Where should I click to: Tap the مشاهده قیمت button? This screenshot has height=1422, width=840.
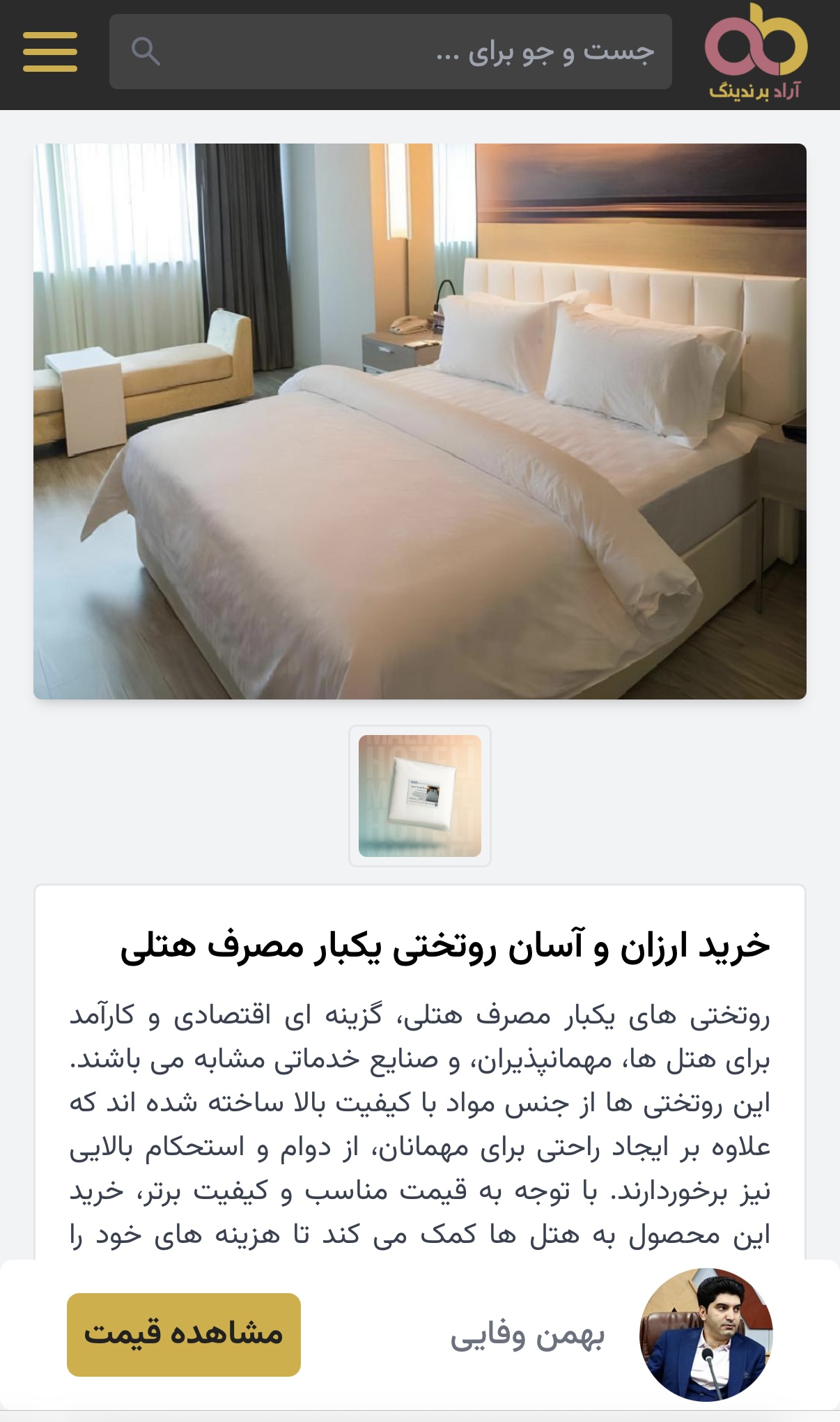coord(184,1334)
